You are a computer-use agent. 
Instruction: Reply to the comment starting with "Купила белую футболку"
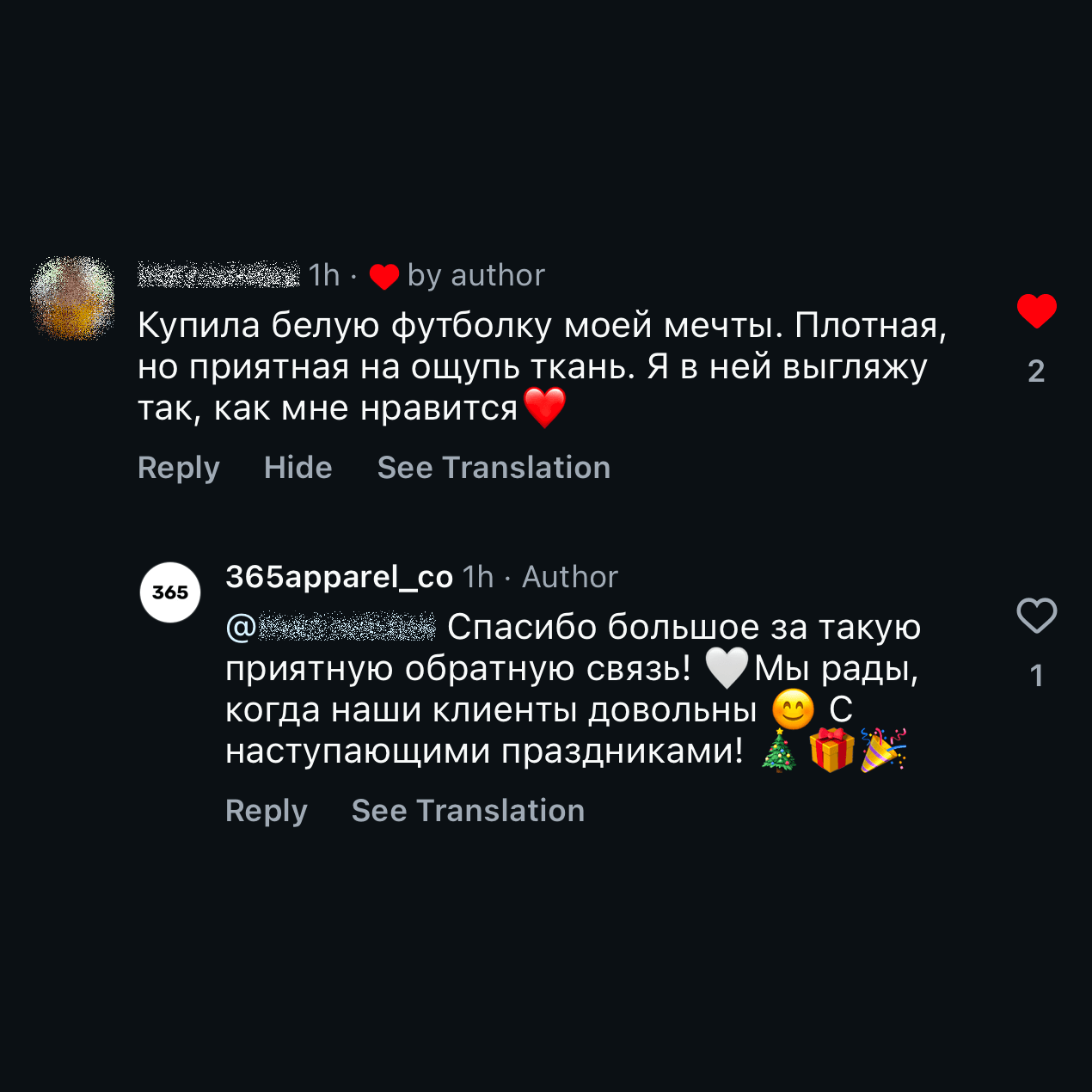click(179, 468)
